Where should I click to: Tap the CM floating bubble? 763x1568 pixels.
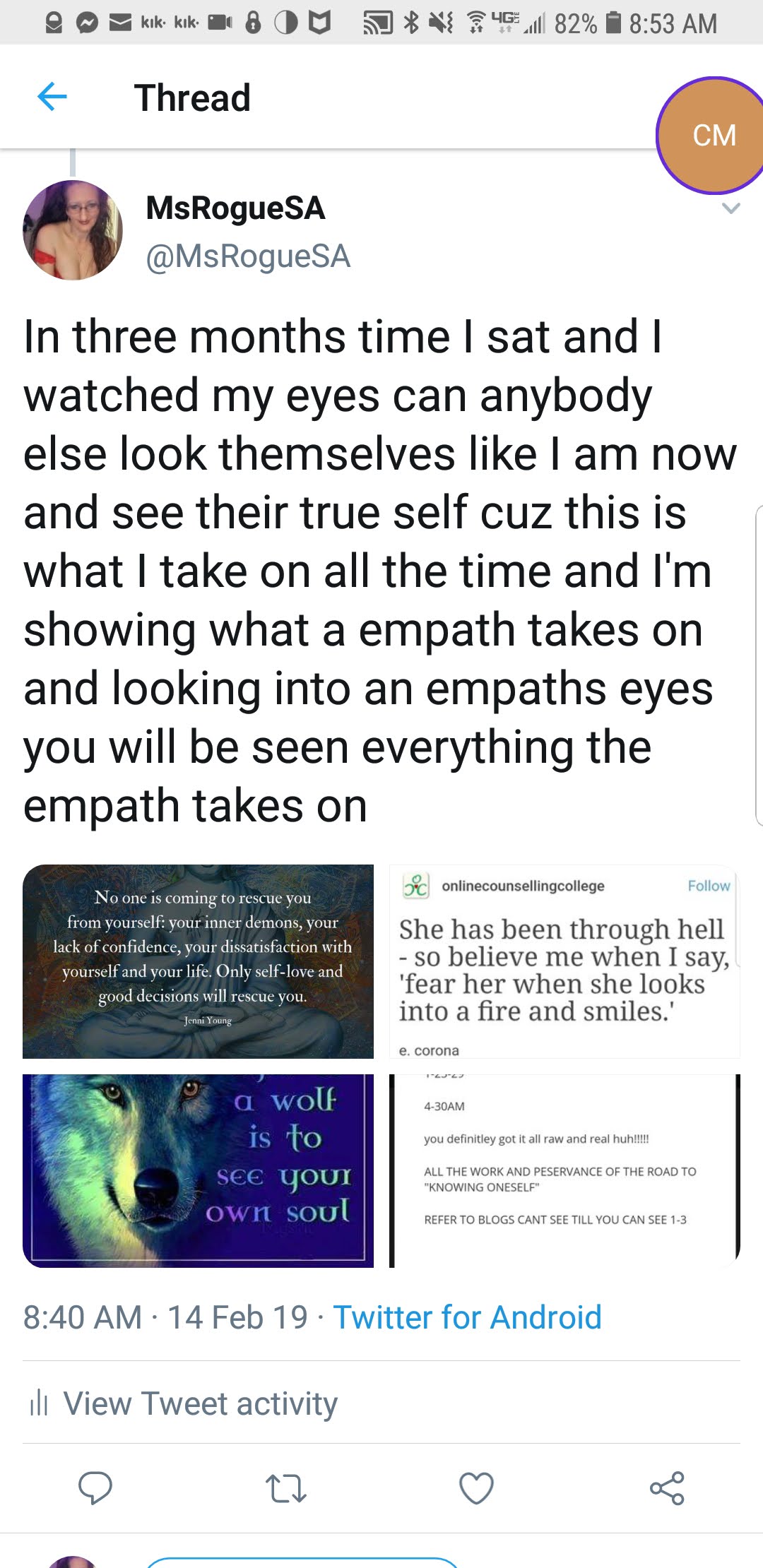click(714, 136)
